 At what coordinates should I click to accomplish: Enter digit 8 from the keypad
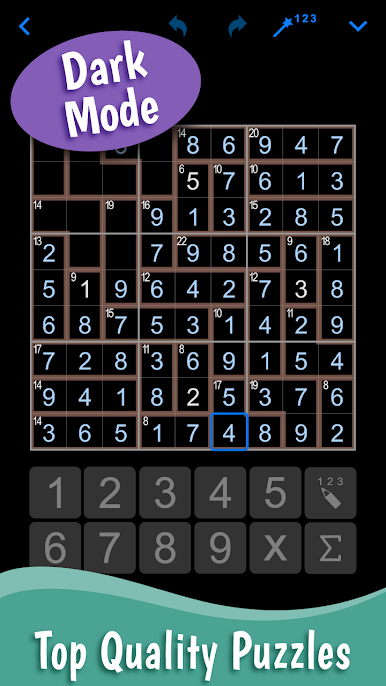[x=165, y=548]
